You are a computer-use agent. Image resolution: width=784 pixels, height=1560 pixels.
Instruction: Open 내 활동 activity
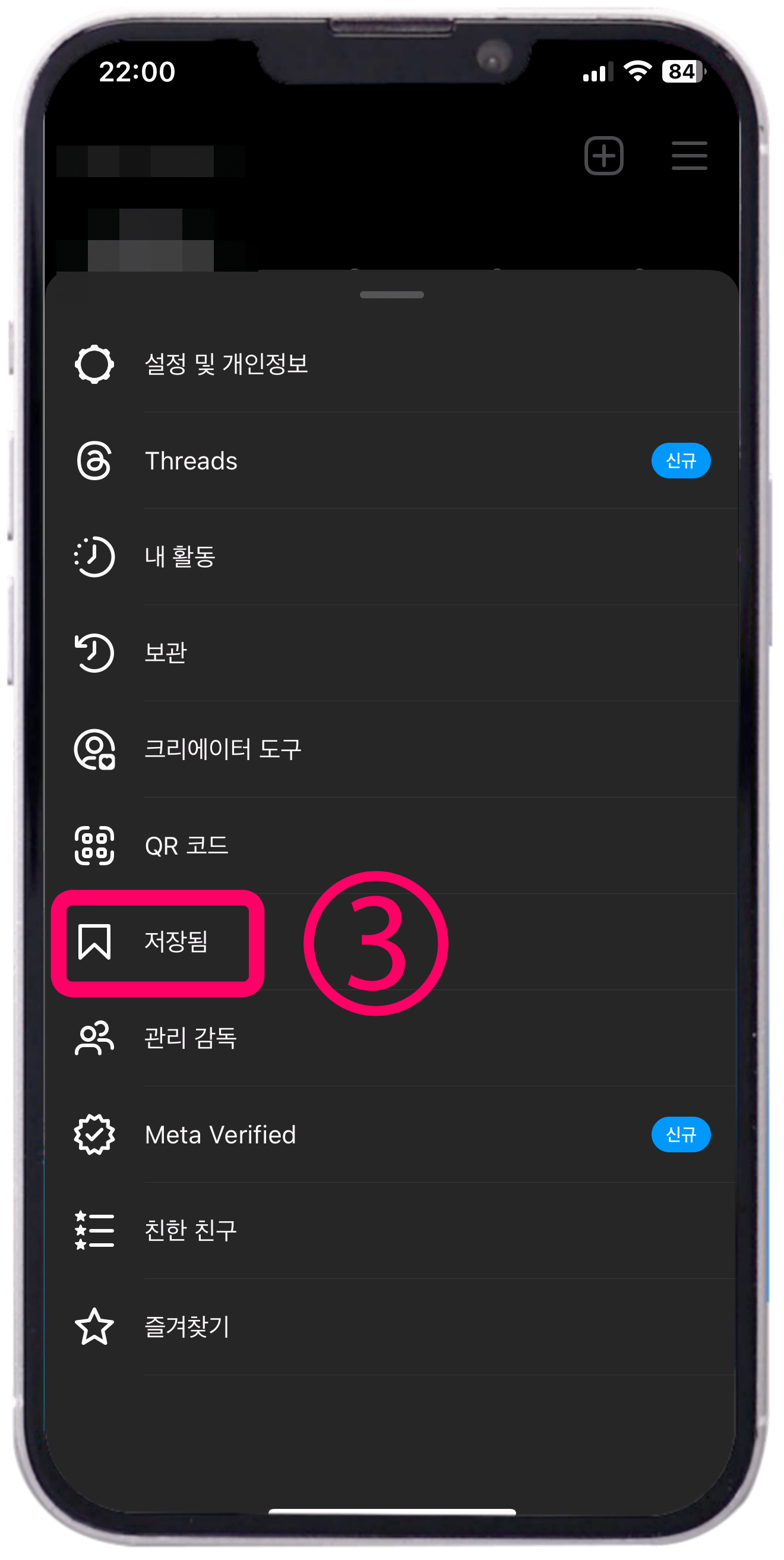(x=180, y=556)
